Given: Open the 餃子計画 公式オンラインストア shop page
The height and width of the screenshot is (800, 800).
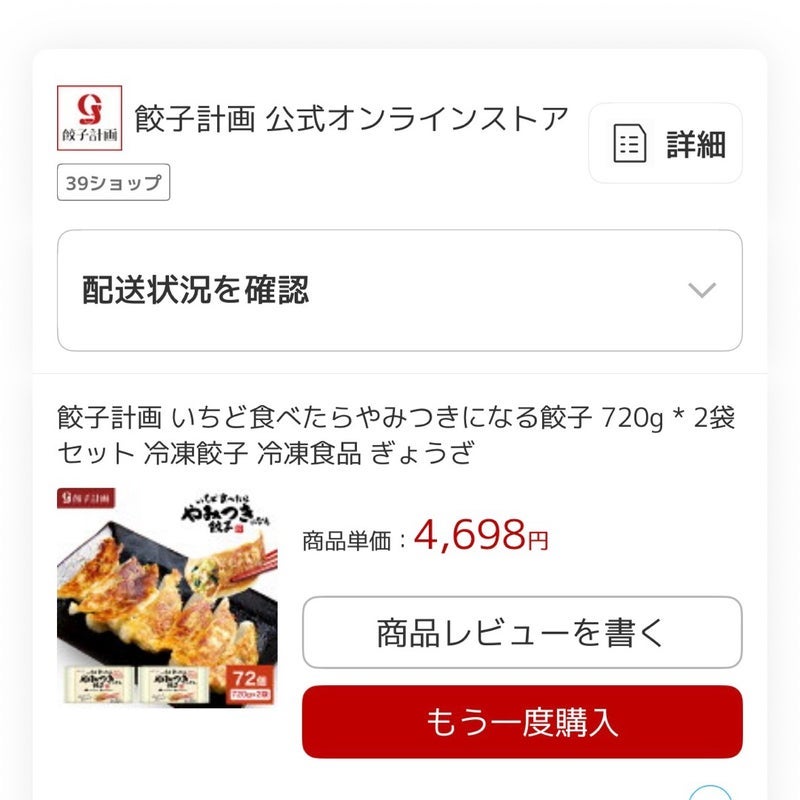Looking at the screenshot, I should point(351,118).
